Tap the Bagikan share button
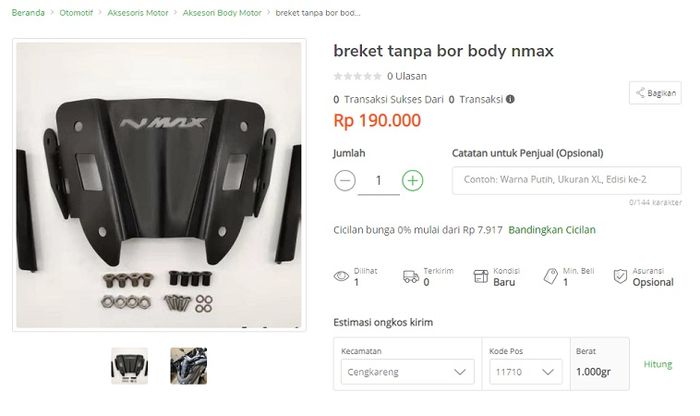Viewport: 700px width, 416px height. pos(655,93)
